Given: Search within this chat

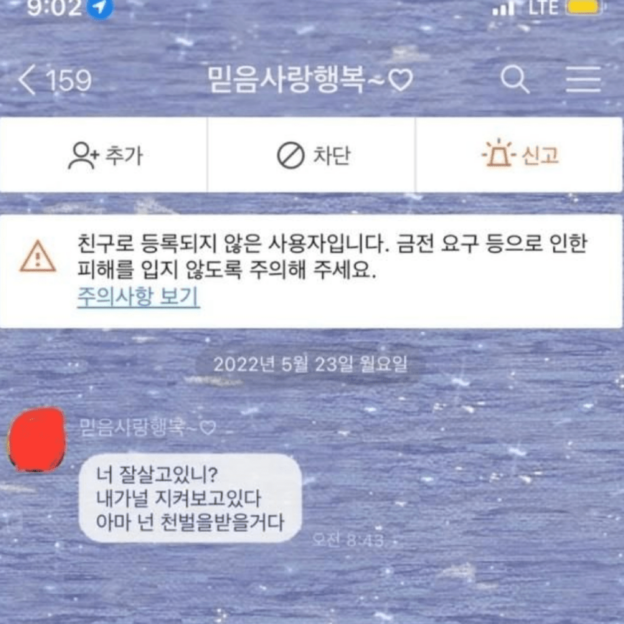Looking at the screenshot, I should click(515, 81).
